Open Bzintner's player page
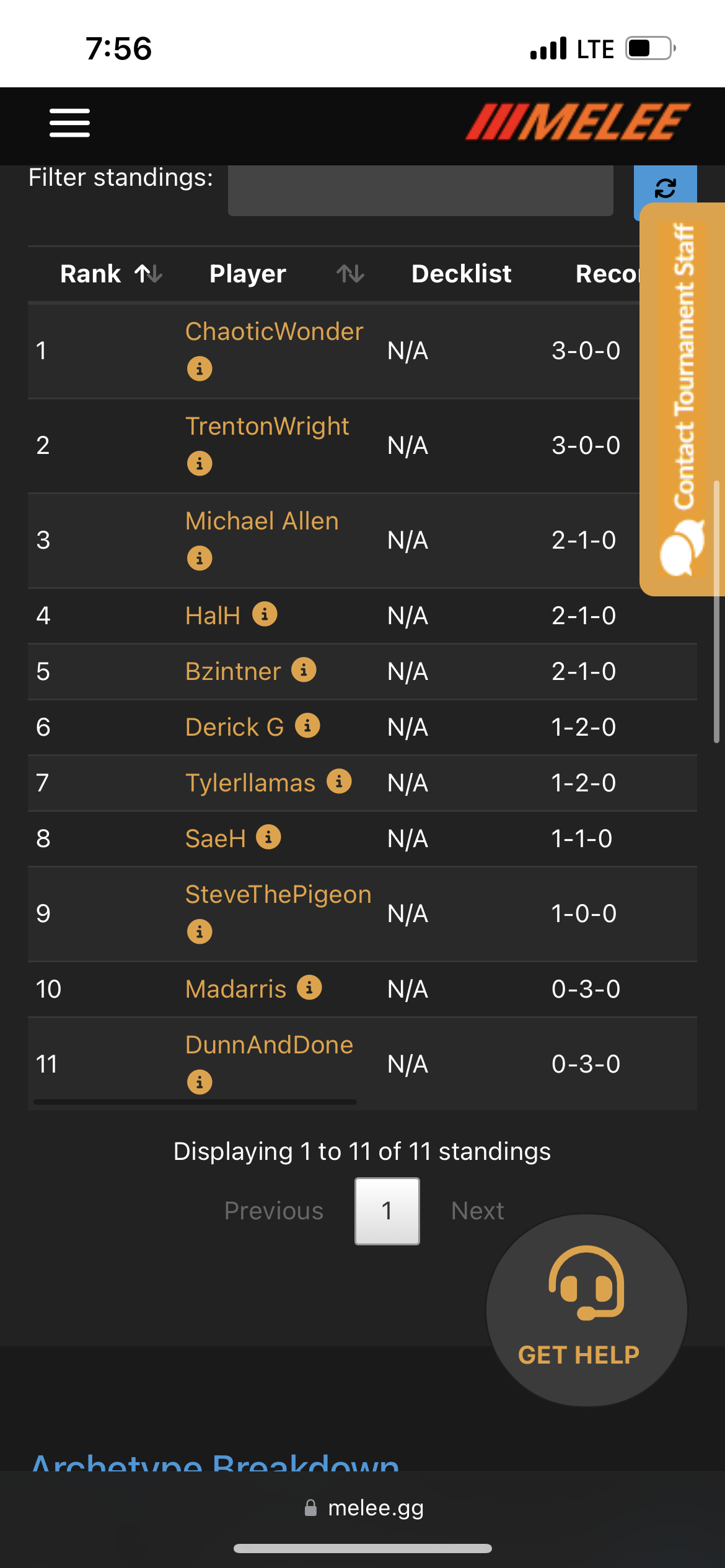The image size is (725, 1568). tap(233, 672)
